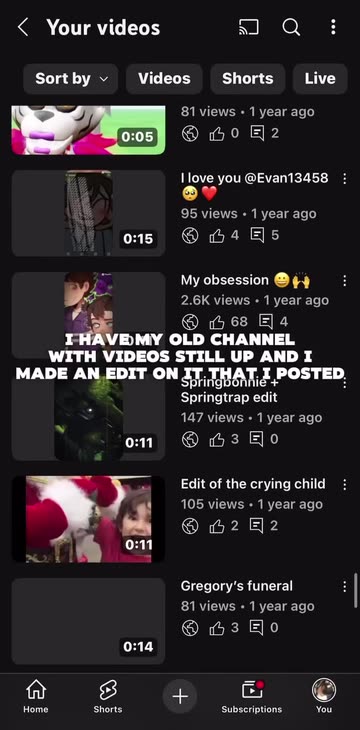This screenshot has height=730, width=360.
Task: Open Edit of the crying child video
Action: (88, 519)
